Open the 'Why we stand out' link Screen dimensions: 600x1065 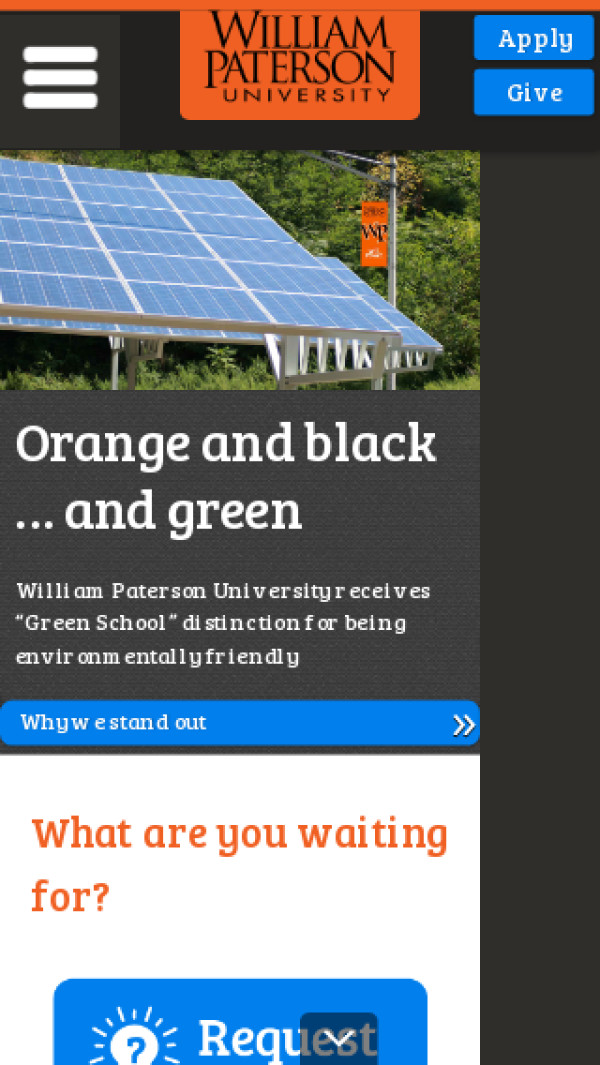tap(239, 722)
